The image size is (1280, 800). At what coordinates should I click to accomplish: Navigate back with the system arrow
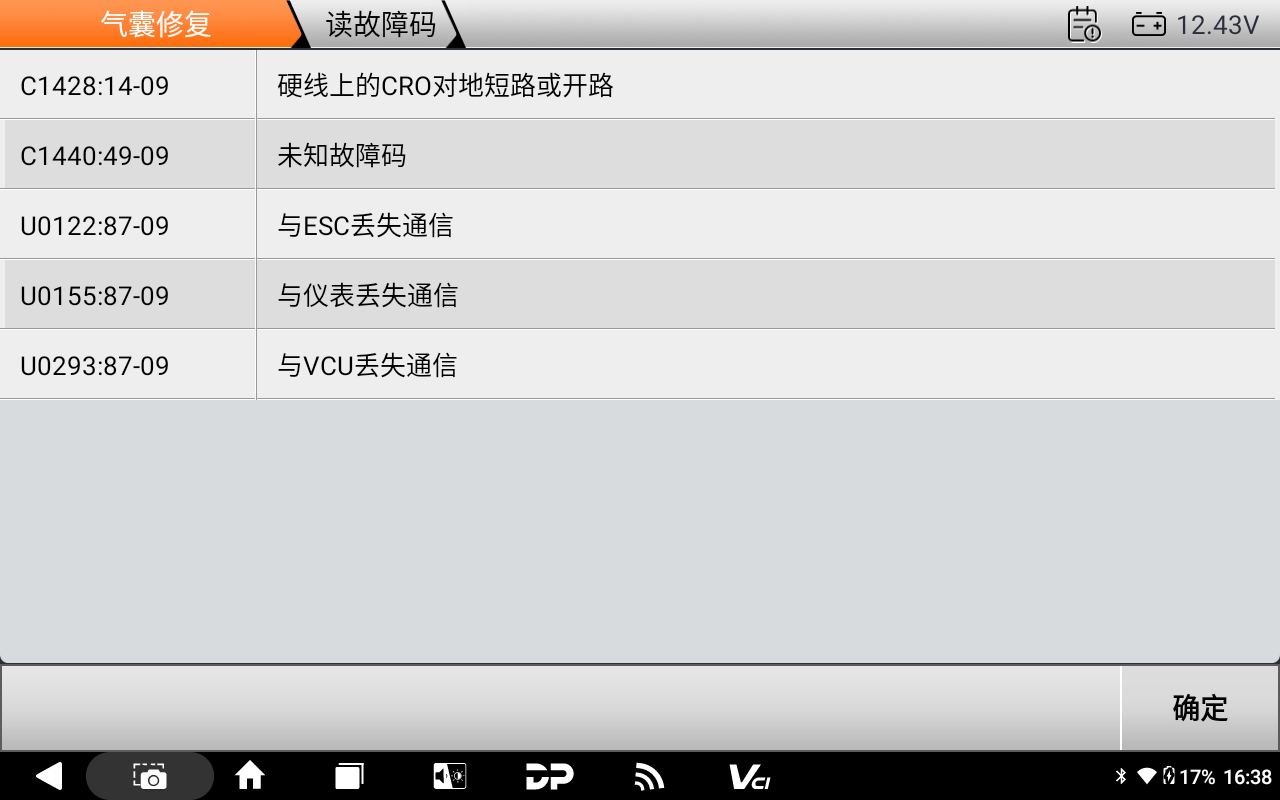coord(48,776)
